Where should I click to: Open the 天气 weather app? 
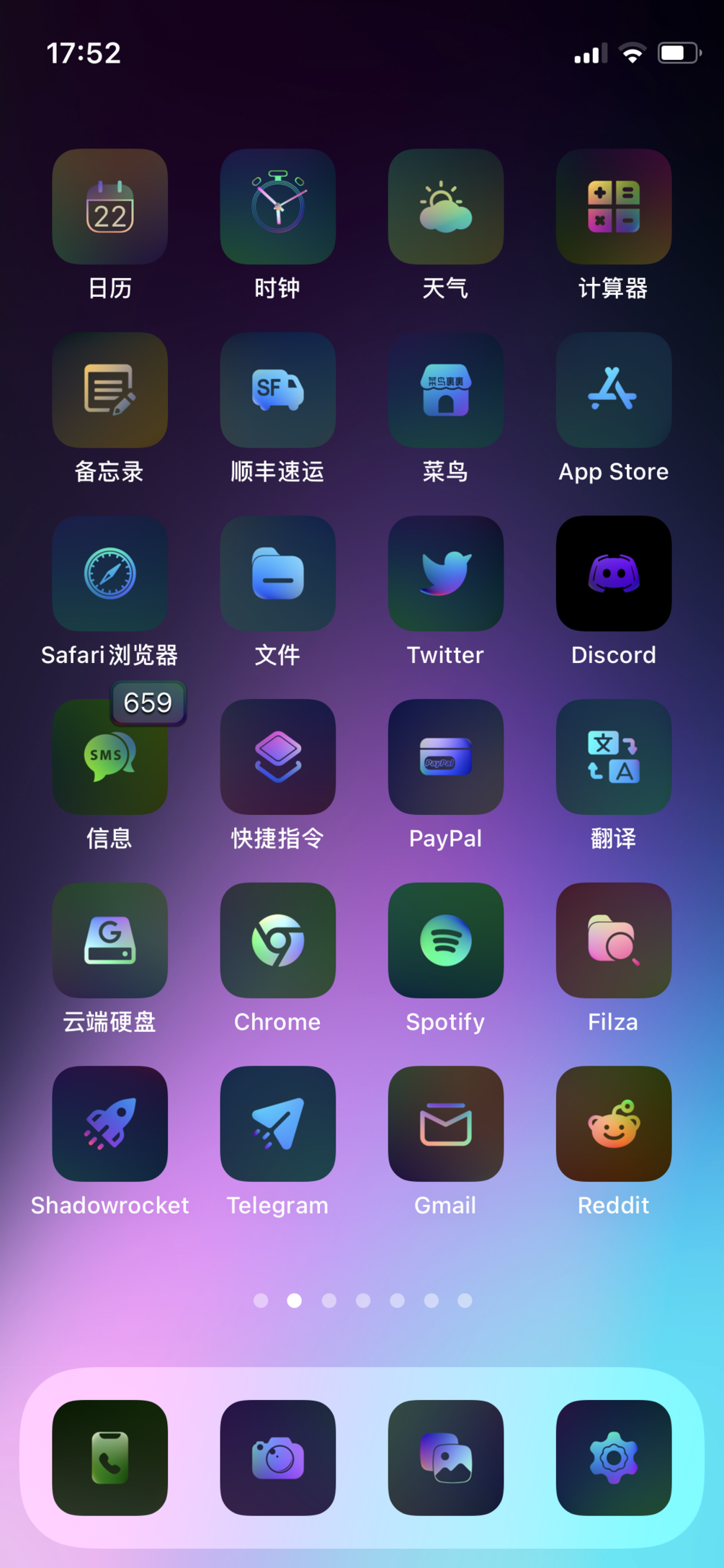(445, 207)
